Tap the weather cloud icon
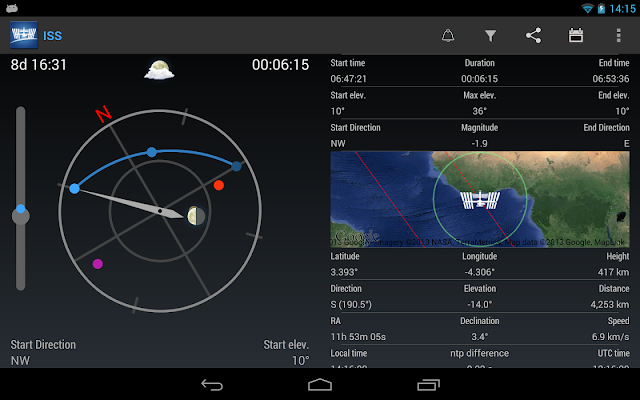 point(160,70)
